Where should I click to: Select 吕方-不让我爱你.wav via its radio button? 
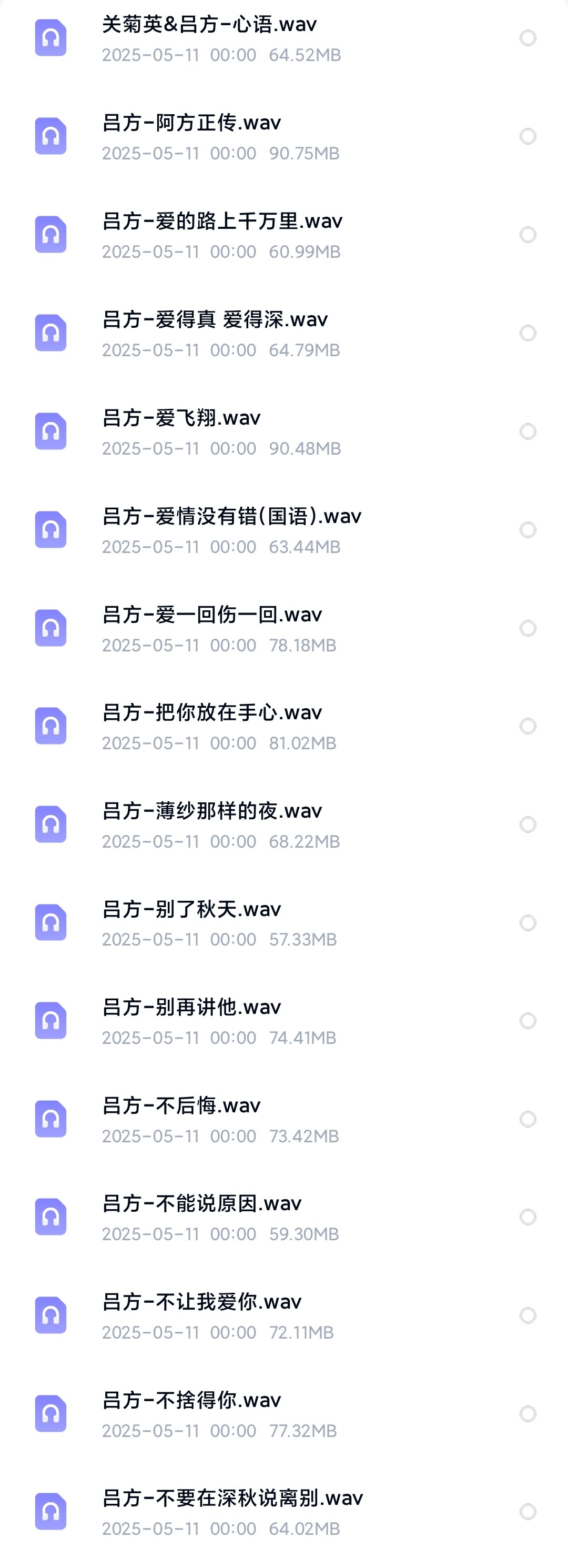(x=528, y=1315)
